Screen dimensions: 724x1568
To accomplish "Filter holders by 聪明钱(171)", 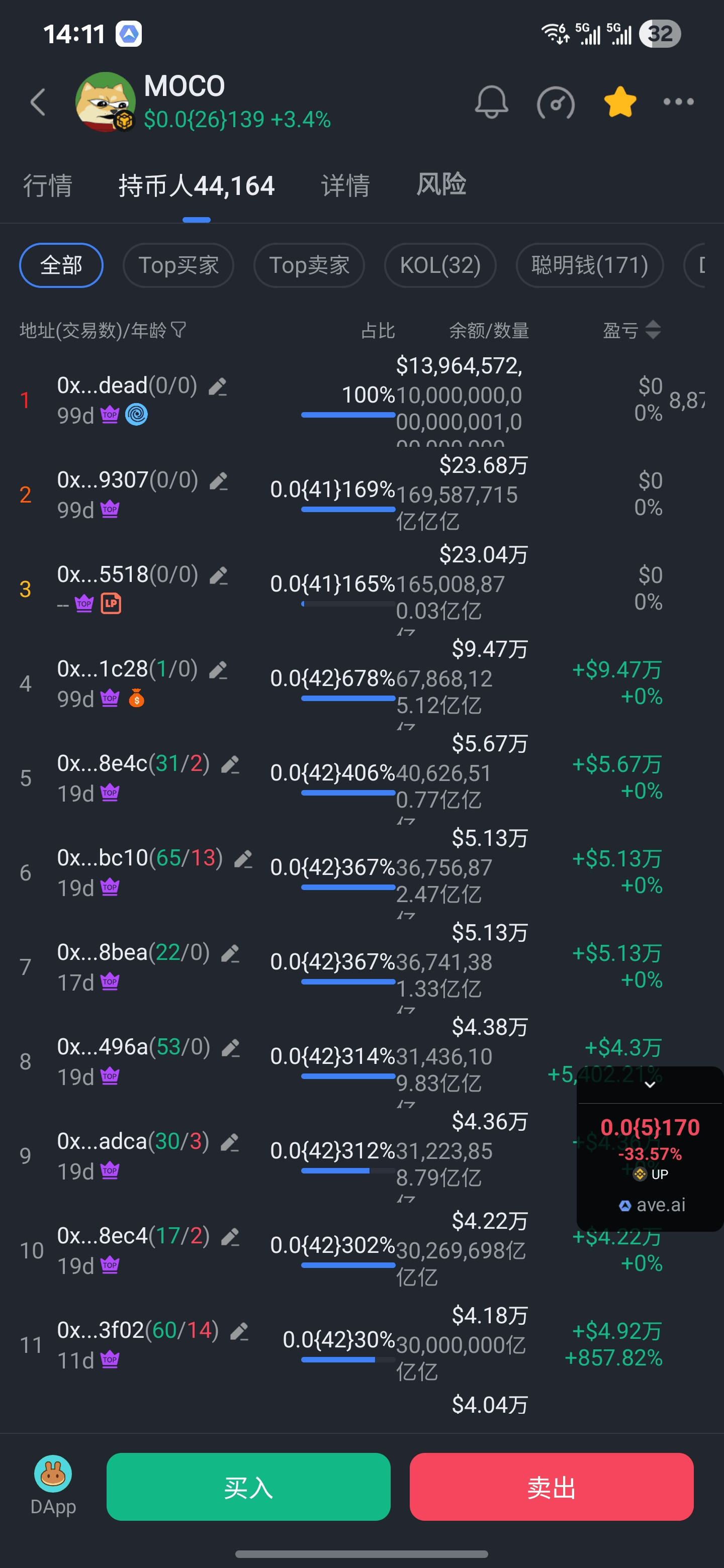I will (589, 265).
